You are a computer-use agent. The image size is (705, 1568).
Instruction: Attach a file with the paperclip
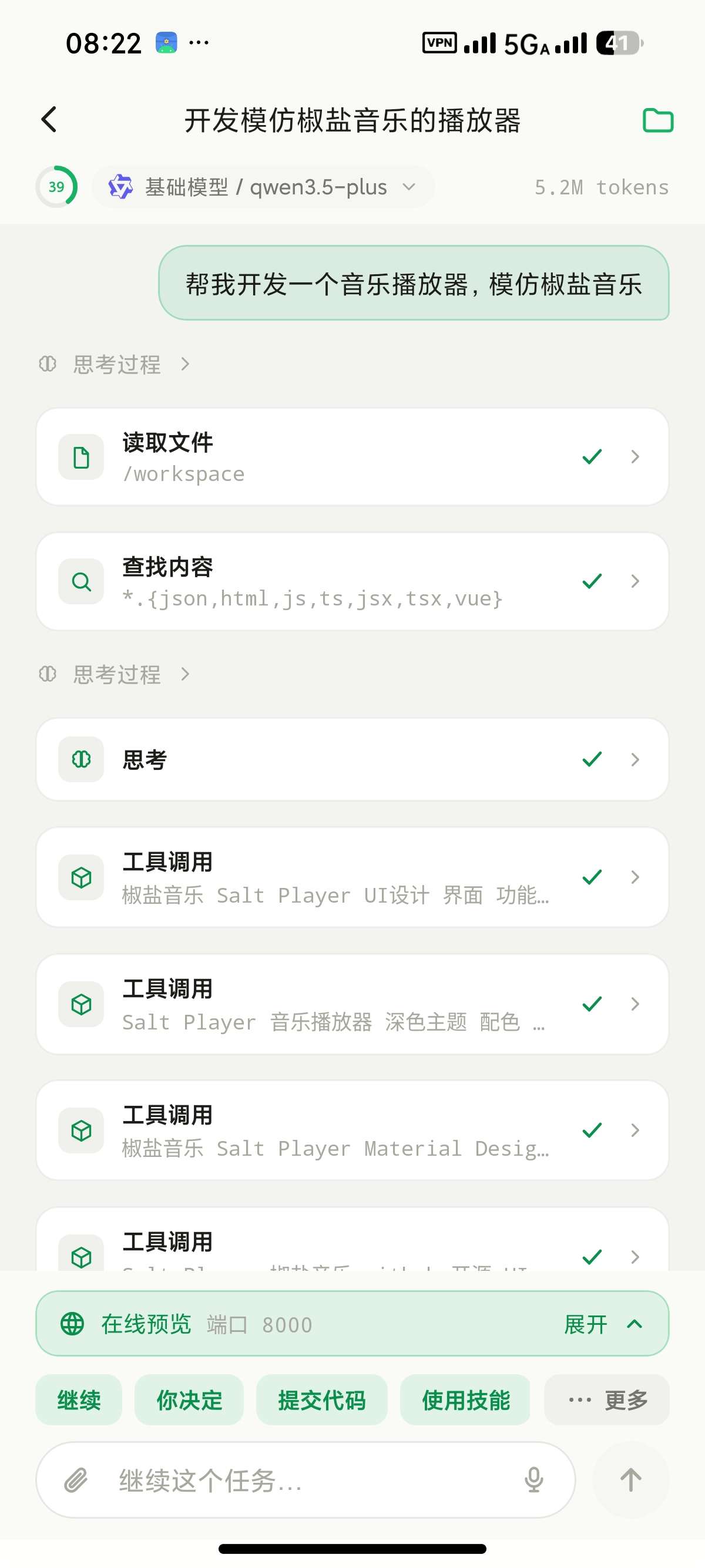[x=77, y=1480]
